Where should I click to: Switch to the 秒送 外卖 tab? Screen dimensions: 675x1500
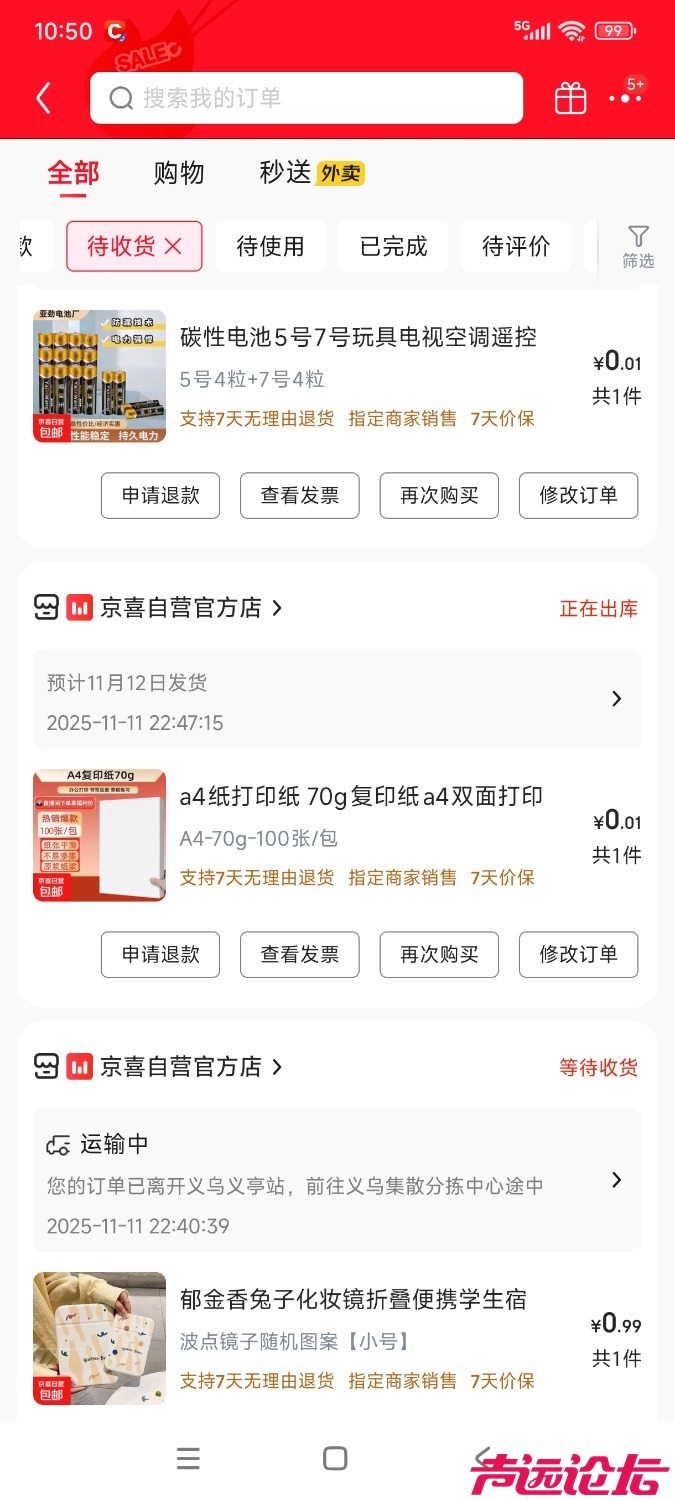[311, 173]
